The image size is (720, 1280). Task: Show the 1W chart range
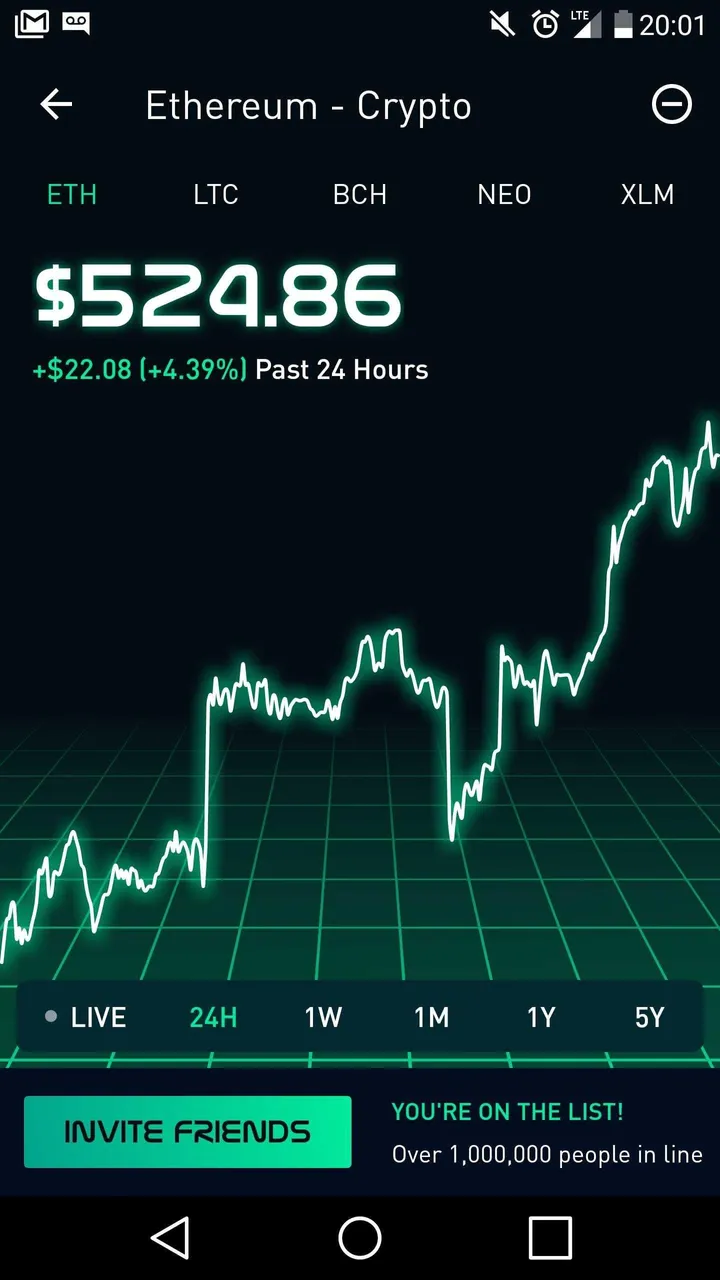(323, 1018)
